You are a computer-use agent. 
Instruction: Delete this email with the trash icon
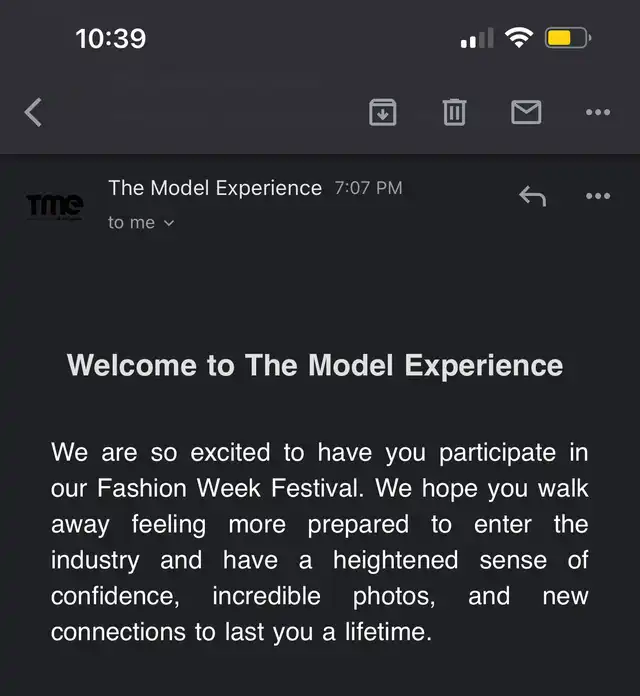tap(454, 113)
